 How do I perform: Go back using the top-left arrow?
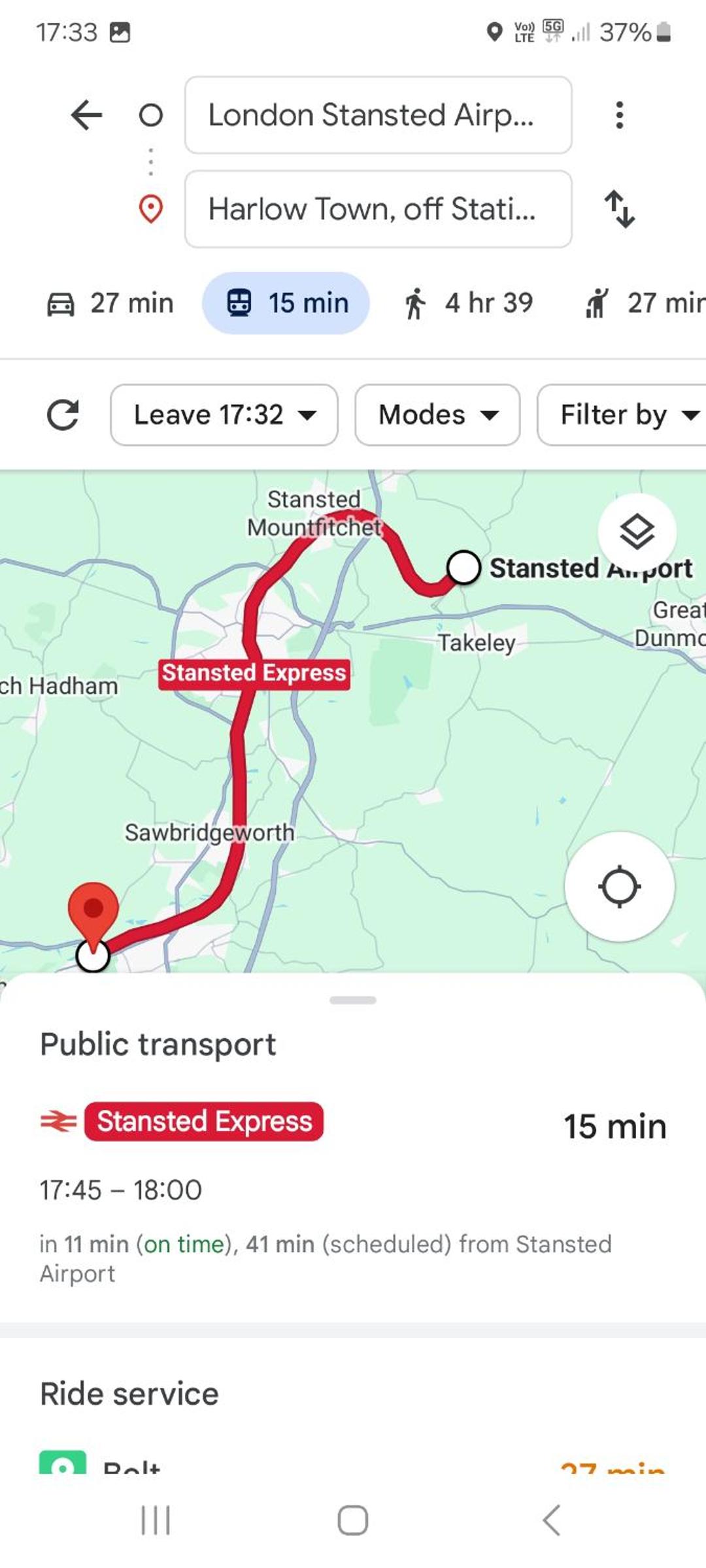[x=86, y=116]
